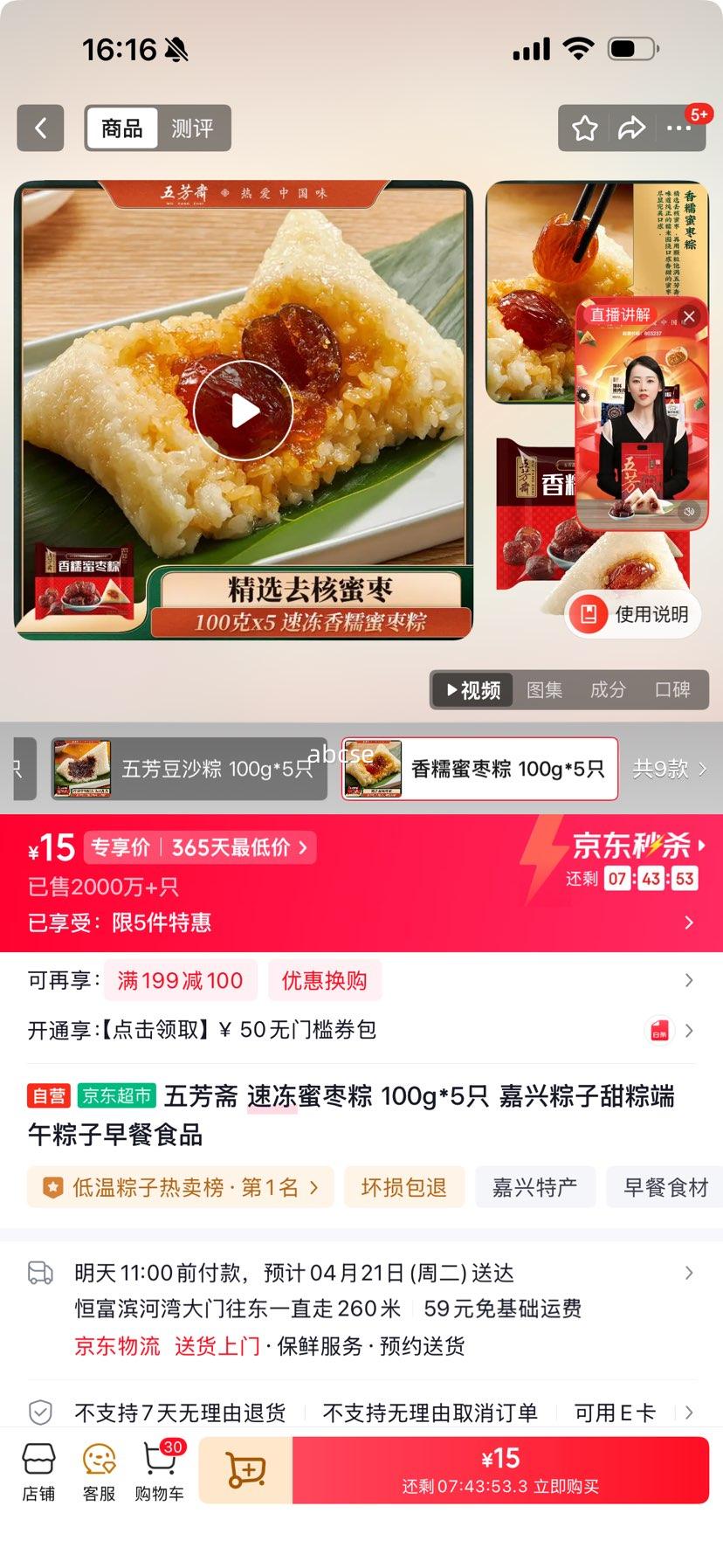Share the product using the share icon
Image resolution: width=723 pixels, height=1568 pixels.
[x=630, y=128]
